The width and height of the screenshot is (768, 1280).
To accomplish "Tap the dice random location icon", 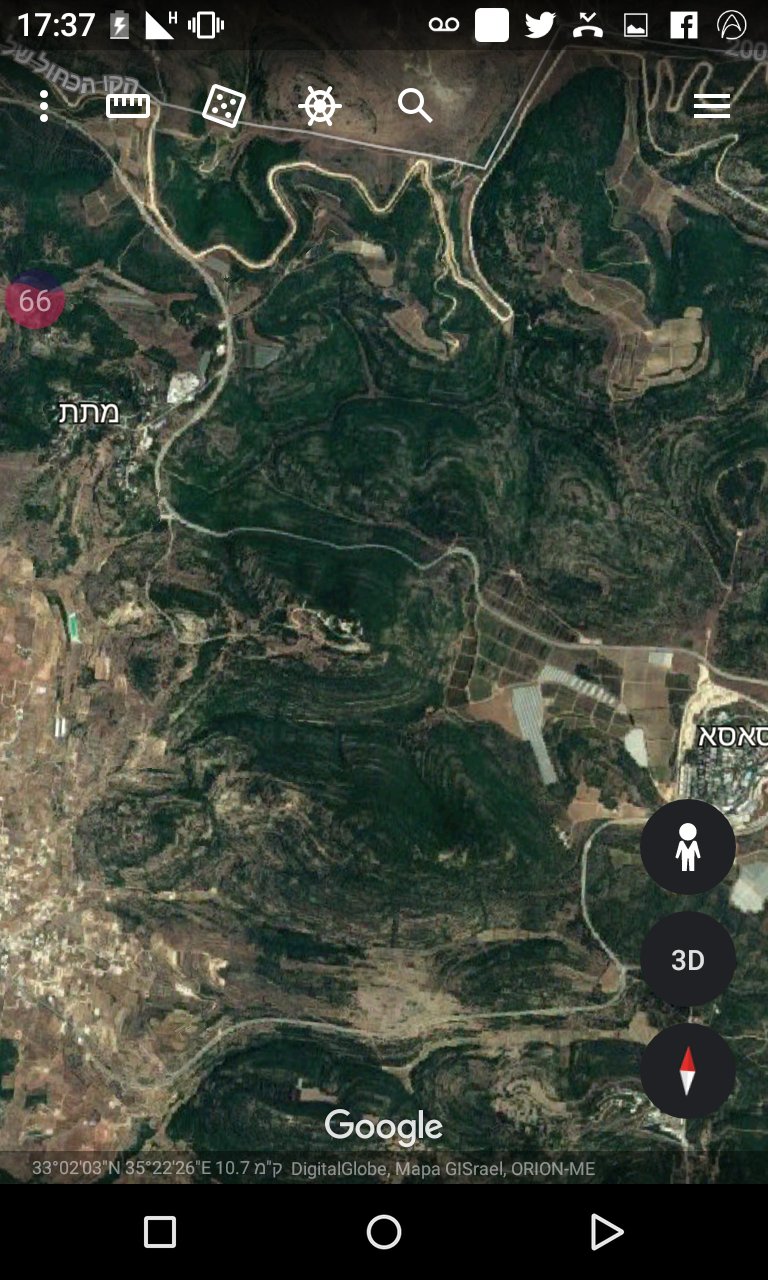I will click(x=224, y=106).
